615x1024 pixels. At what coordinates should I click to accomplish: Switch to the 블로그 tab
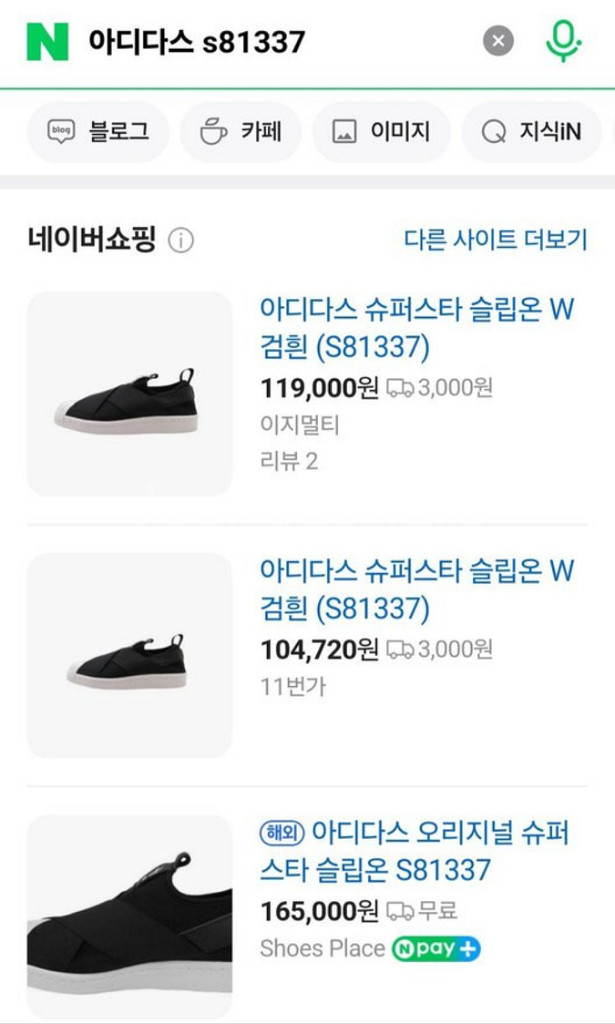98,131
